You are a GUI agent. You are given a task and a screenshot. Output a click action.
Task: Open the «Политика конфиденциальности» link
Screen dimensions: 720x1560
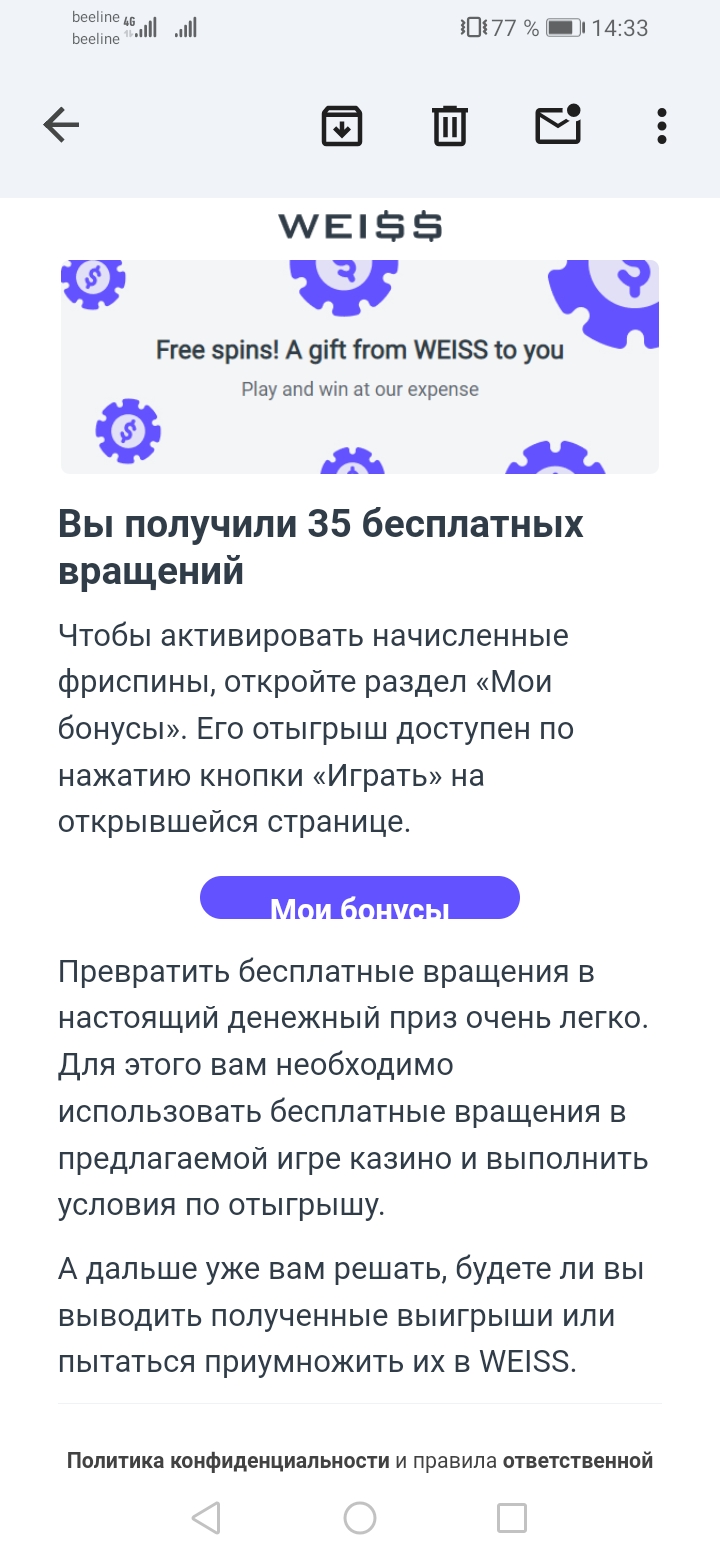pyautogui.click(x=228, y=1461)
